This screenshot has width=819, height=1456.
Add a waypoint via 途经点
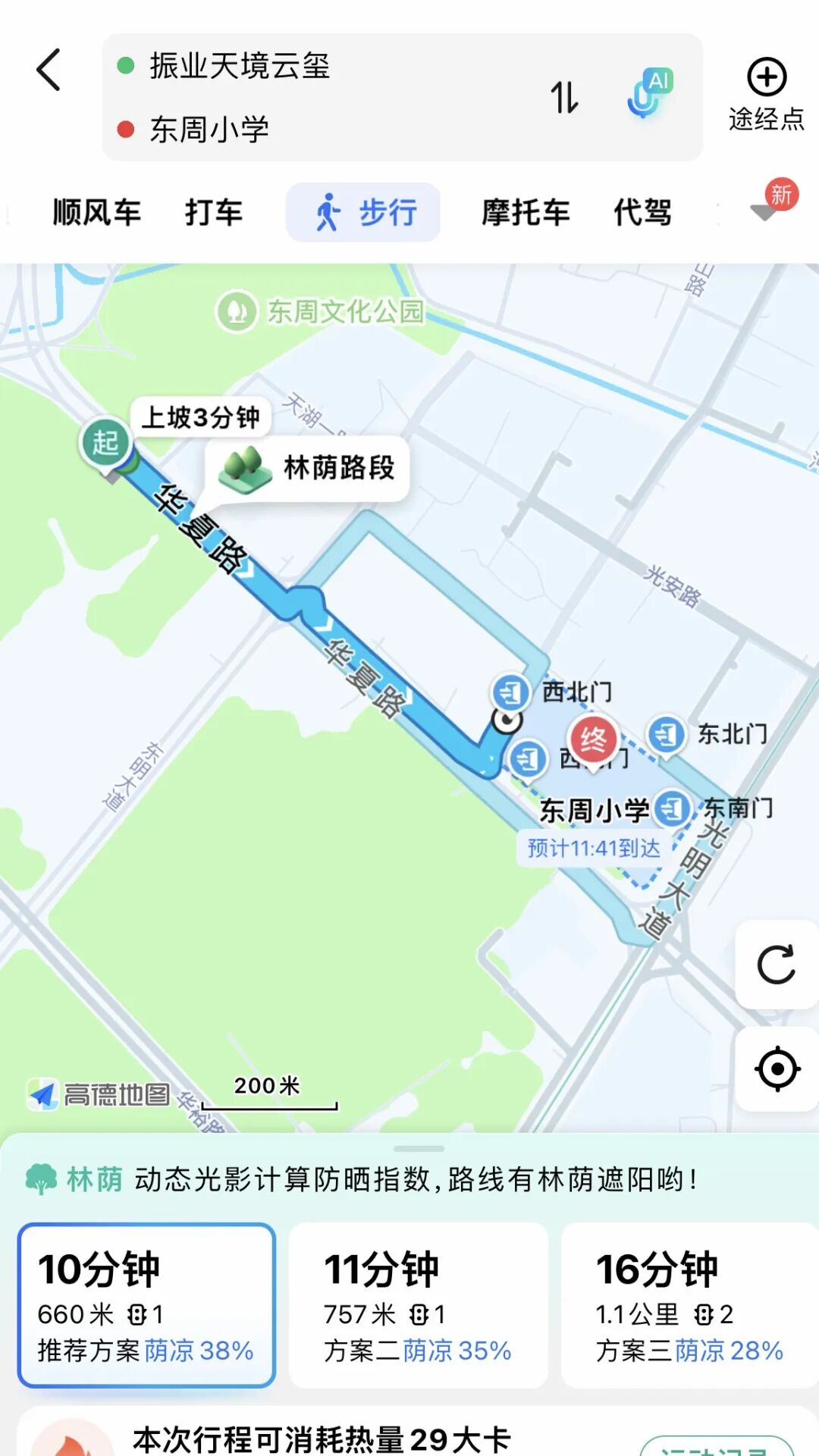click(767, 95)
